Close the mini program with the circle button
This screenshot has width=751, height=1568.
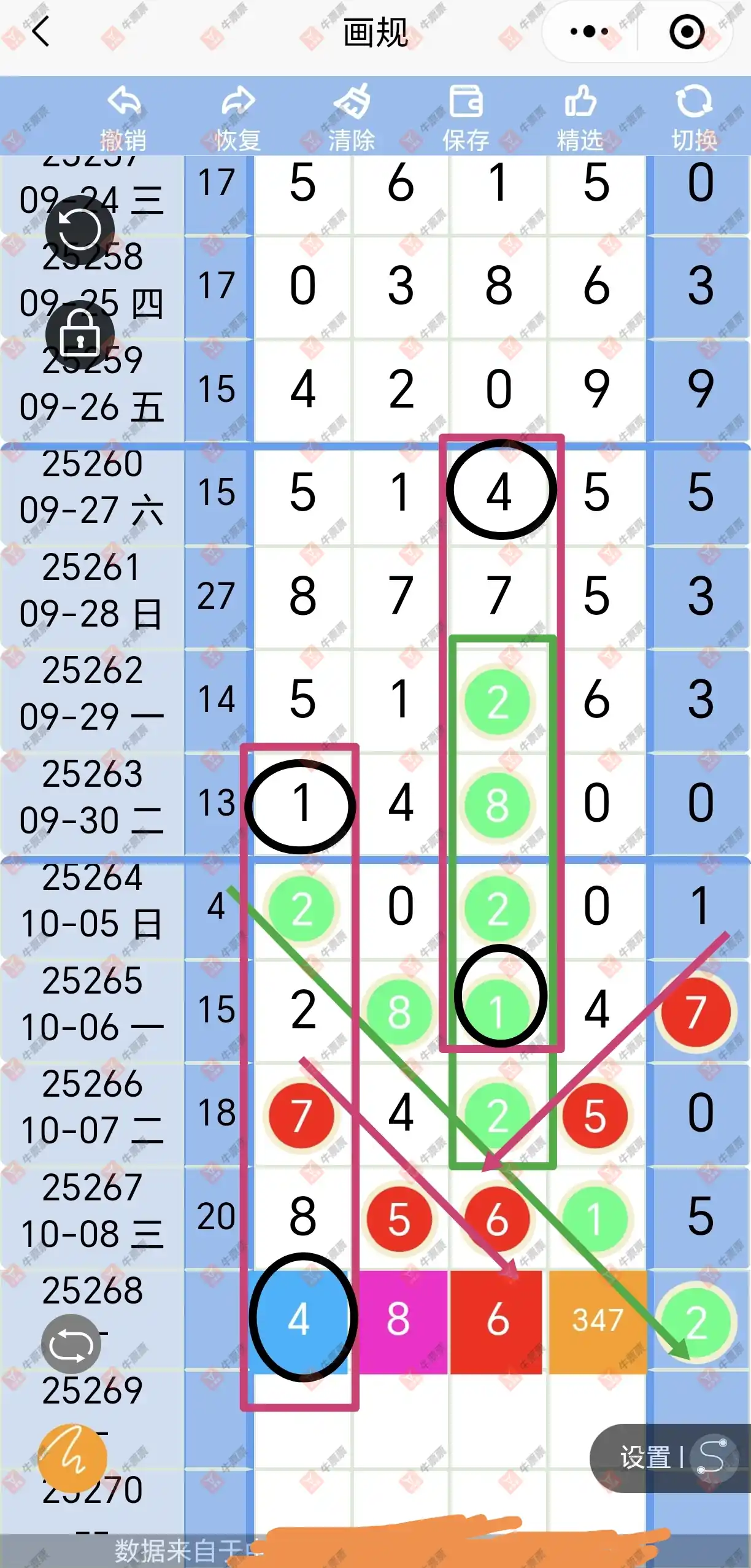click(x=686, y=32)
